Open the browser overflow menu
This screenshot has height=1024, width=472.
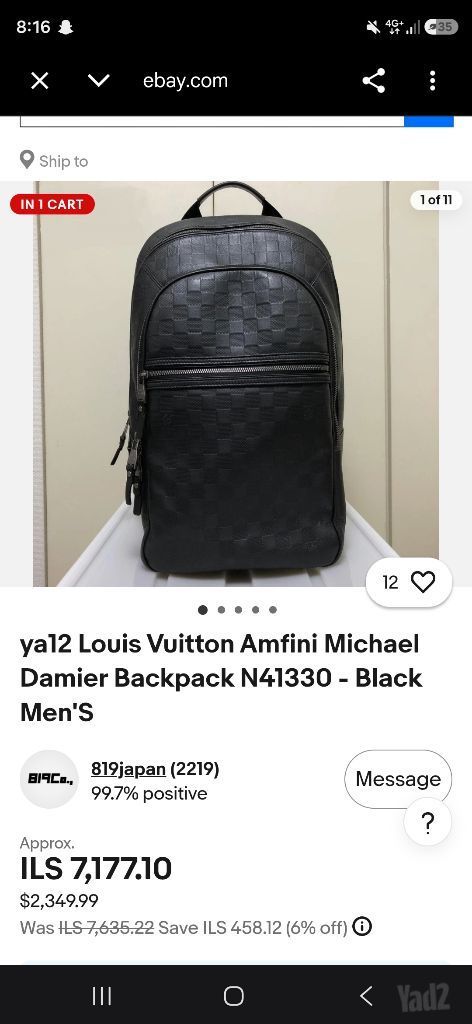(x=432, y=81)
